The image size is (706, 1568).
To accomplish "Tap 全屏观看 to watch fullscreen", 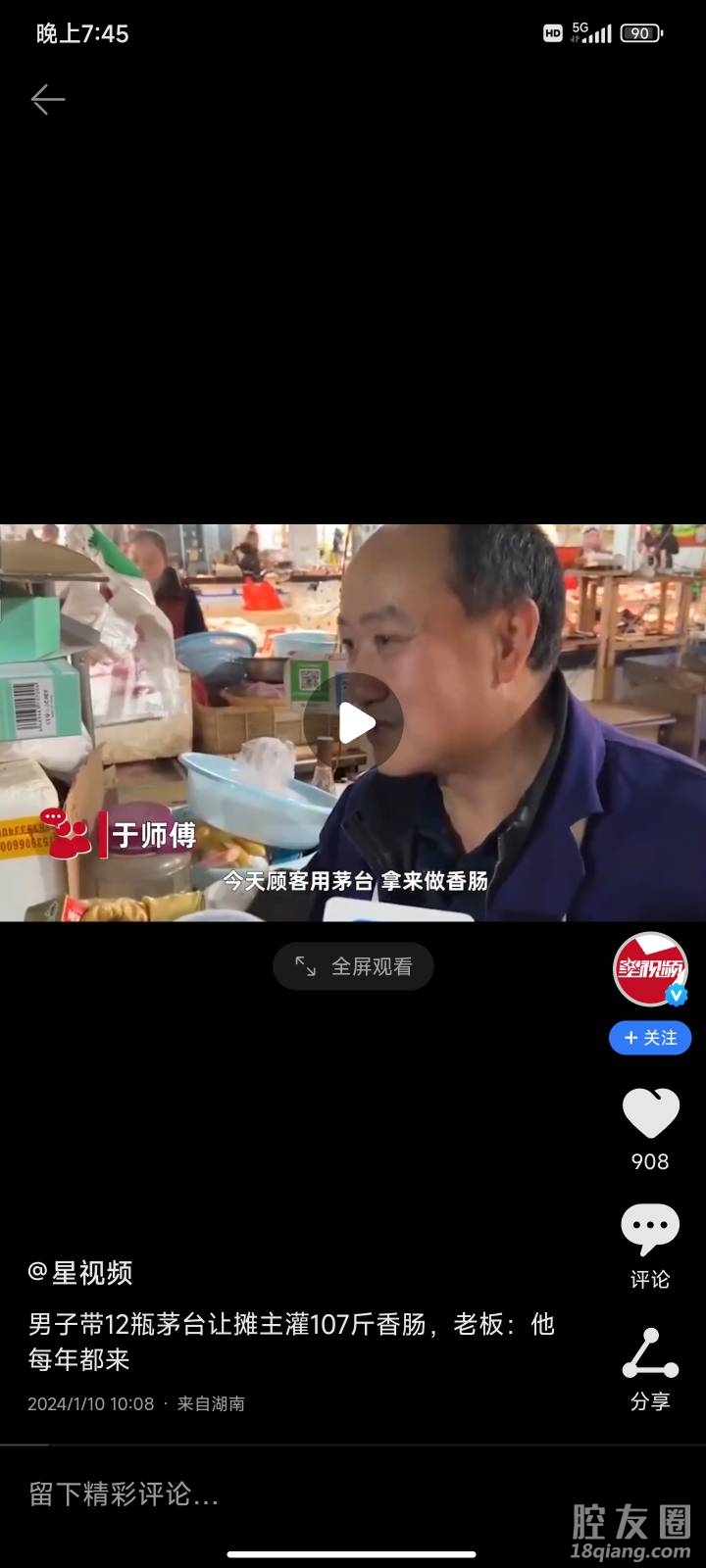I will tap(353, 967).
